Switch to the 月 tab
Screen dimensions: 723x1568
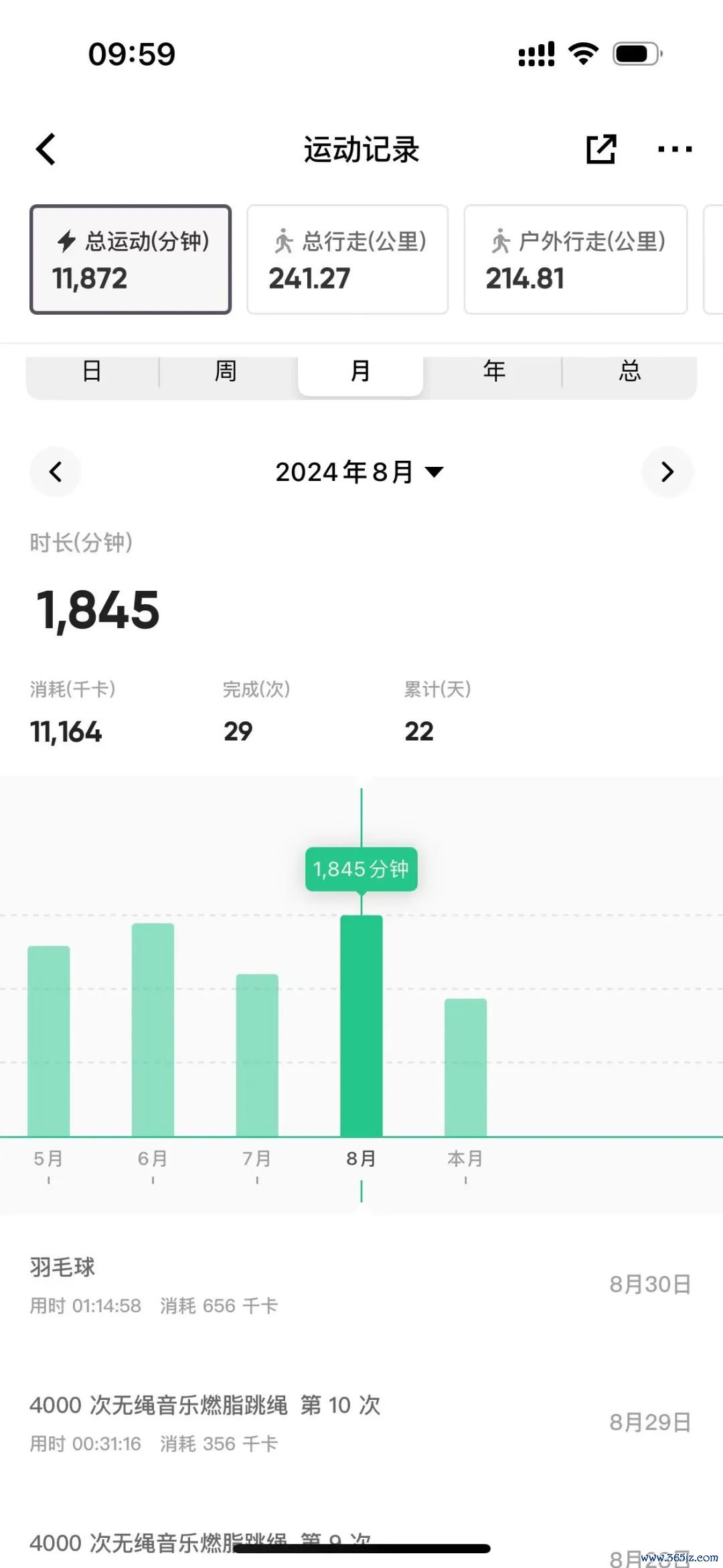[x=360, y=371]
